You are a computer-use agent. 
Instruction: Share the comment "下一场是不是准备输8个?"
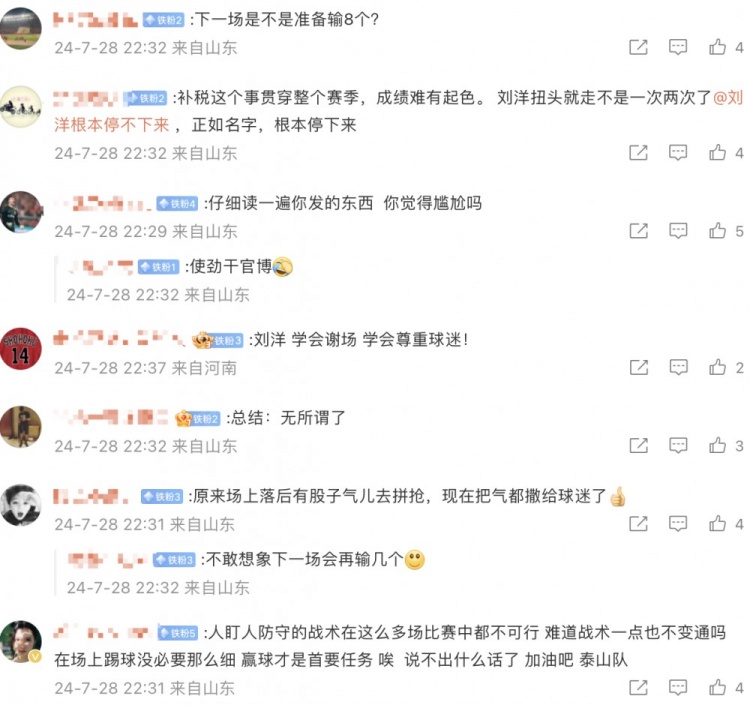tap(638, 46)
